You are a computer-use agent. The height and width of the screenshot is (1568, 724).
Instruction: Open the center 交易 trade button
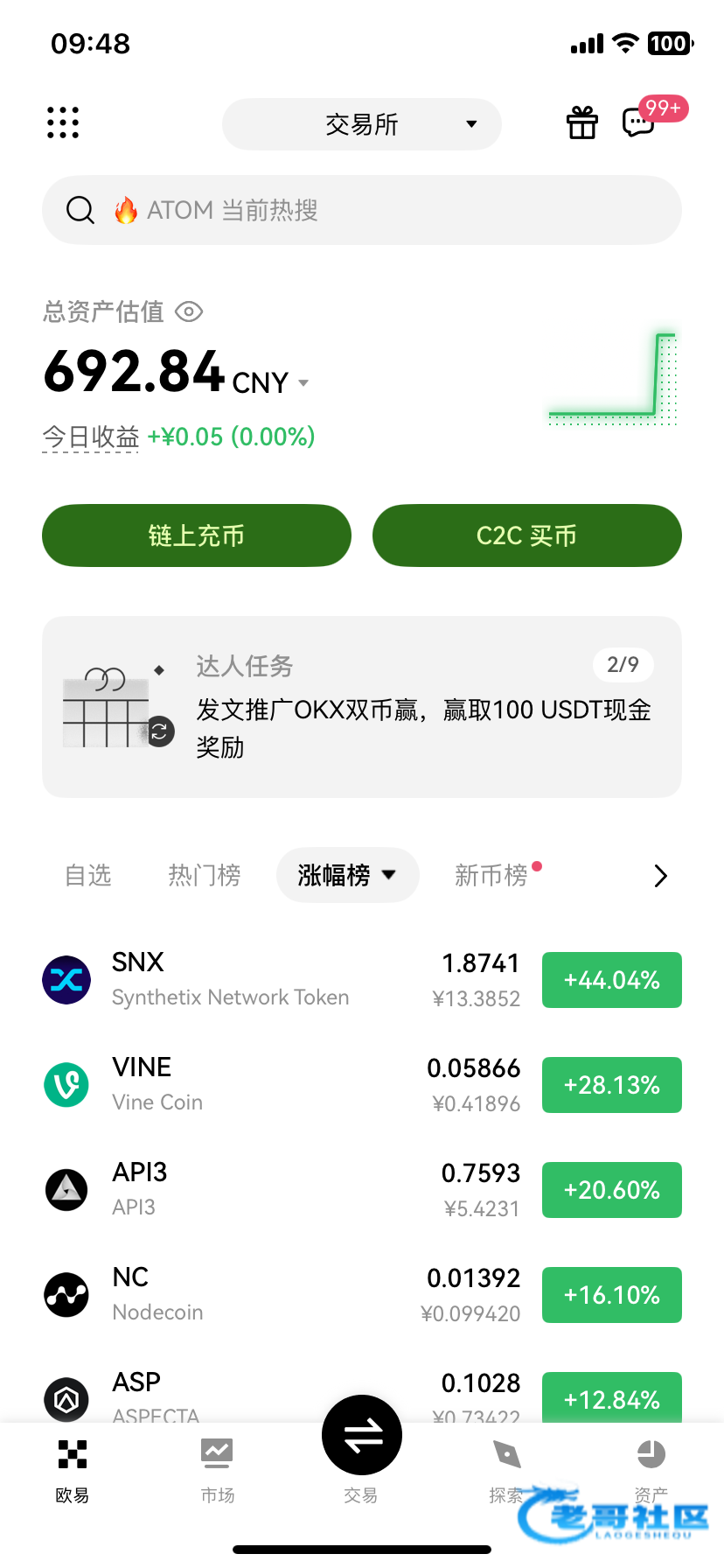362,1437
